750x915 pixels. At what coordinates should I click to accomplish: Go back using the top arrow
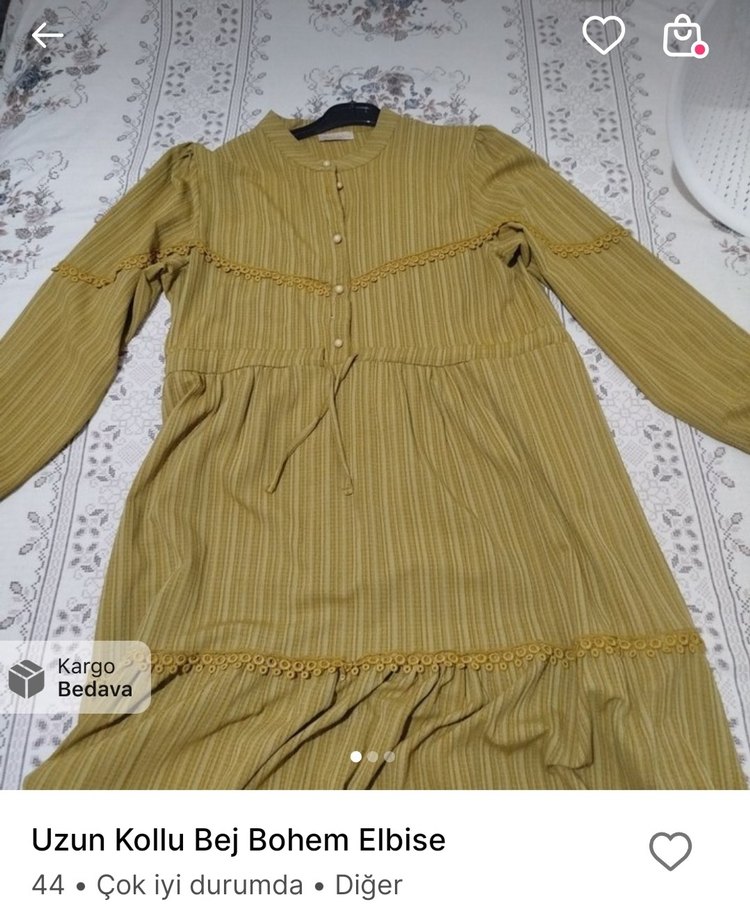click(47, 36)
